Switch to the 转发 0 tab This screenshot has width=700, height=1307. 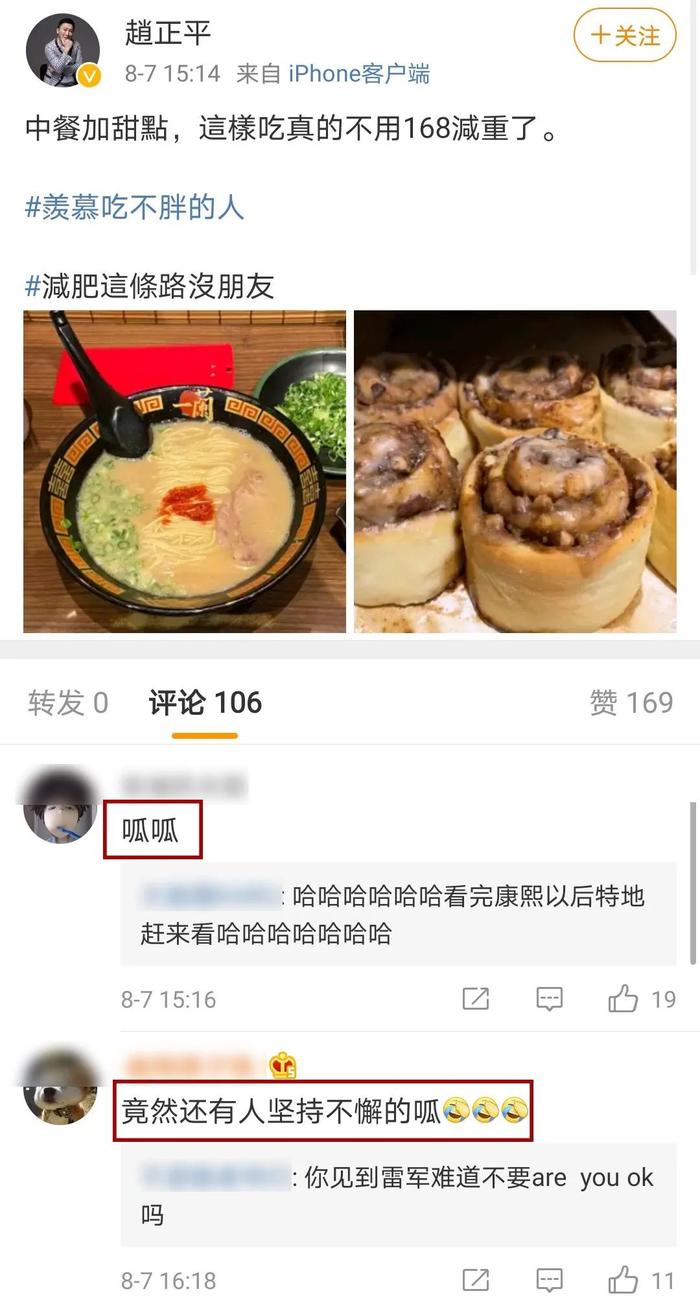click(x=68, y=703)
